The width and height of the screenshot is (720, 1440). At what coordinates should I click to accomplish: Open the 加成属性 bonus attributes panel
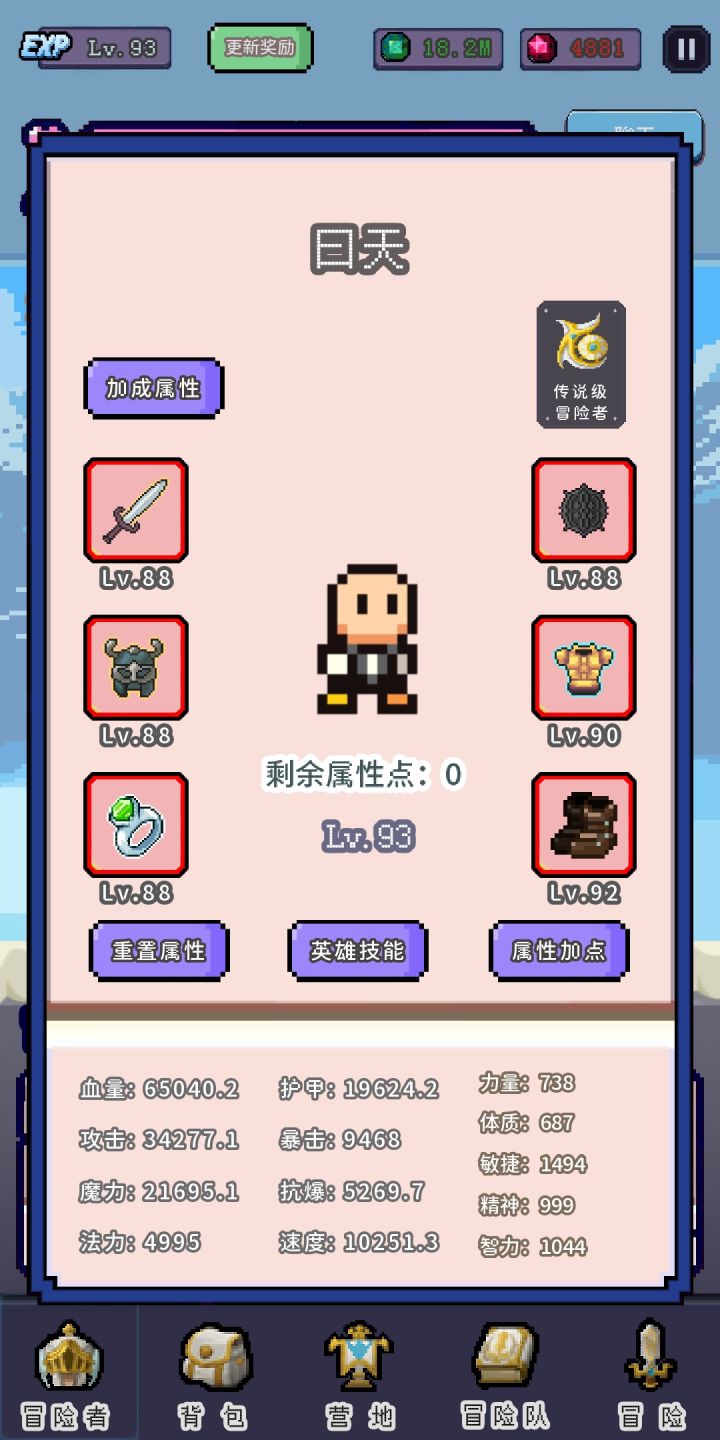point(153,388)
